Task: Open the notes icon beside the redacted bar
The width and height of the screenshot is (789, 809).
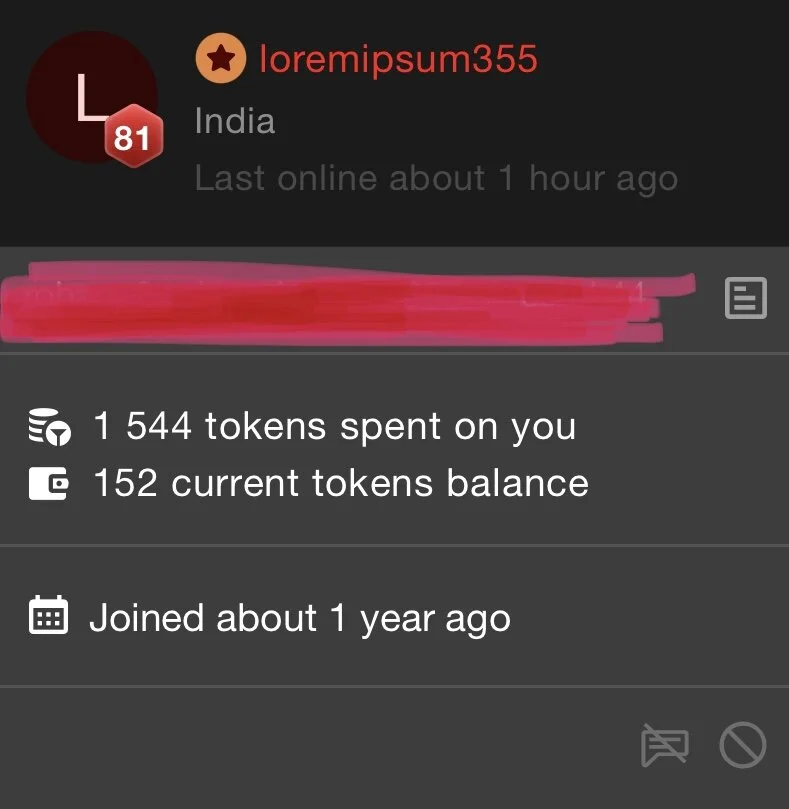Action: click(x=745, y=298)
